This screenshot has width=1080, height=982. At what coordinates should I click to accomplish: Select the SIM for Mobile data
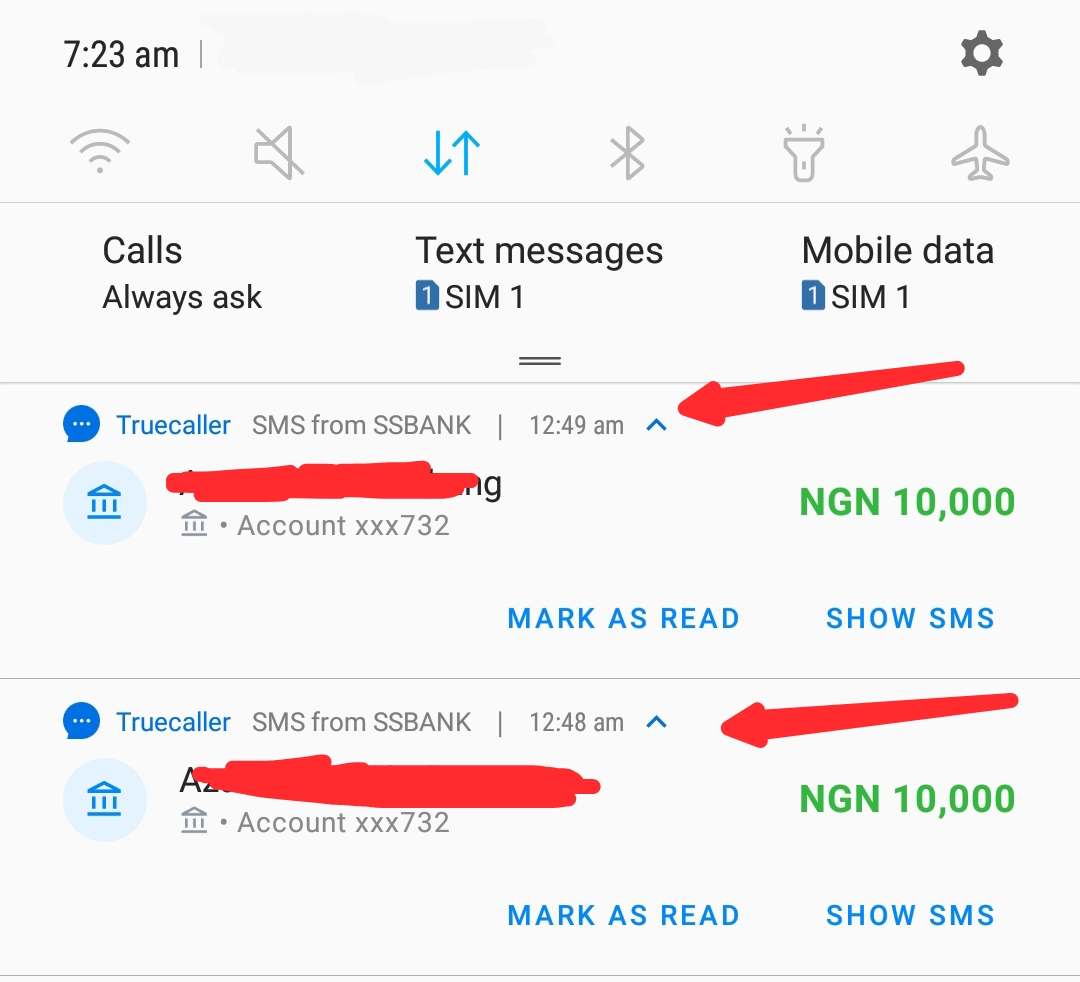click(897, 273)
